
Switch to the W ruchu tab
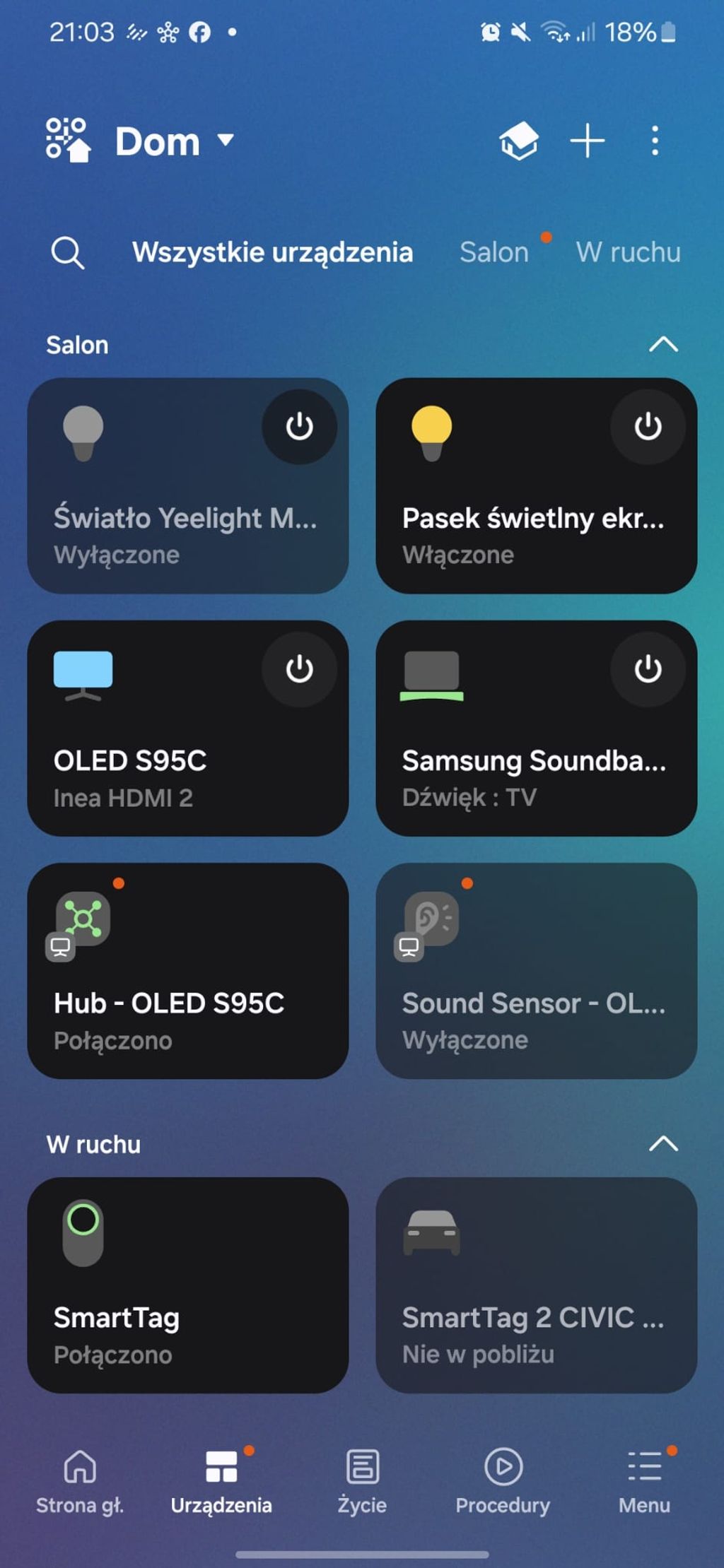pyautogui.click(x=628, y=252)
